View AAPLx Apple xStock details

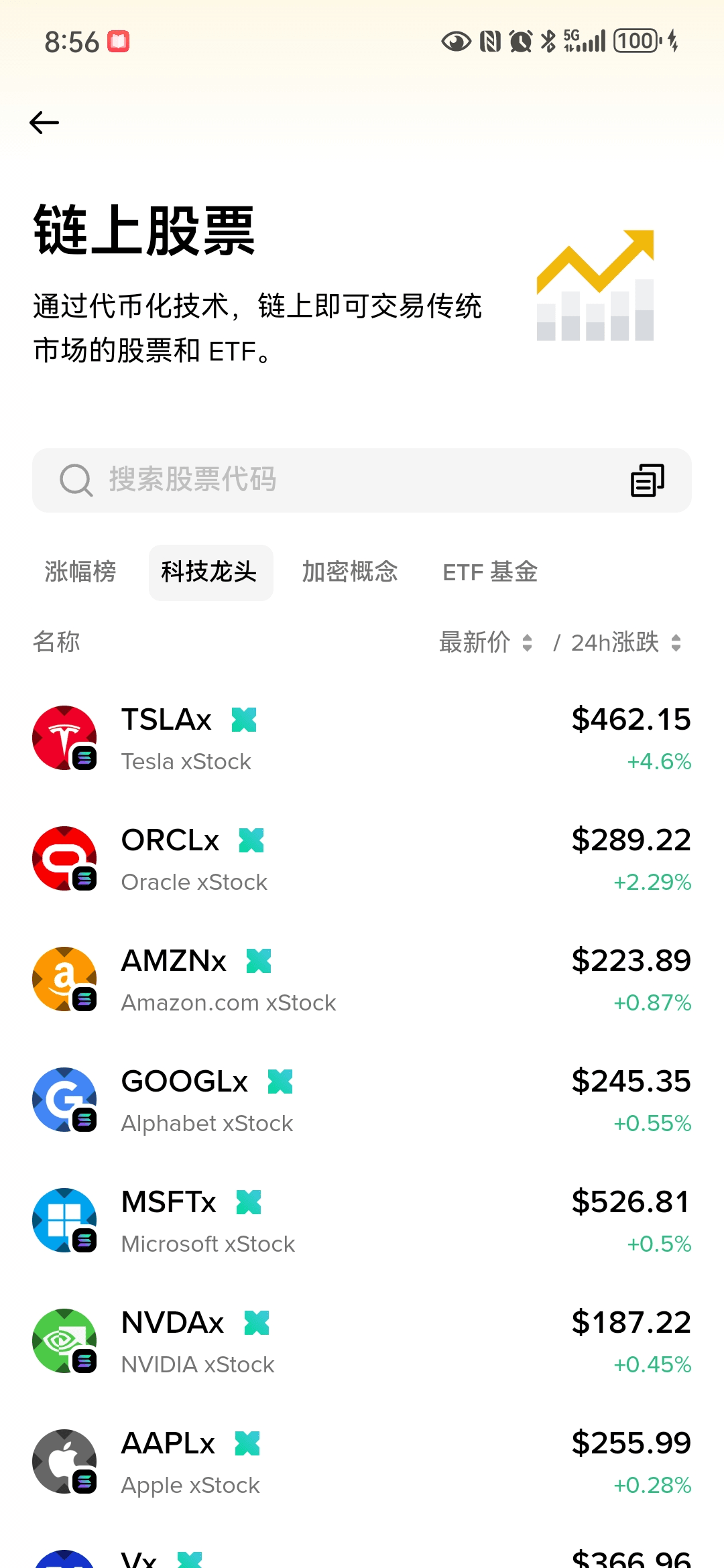pyautogui.click(x=362, y=1462)
